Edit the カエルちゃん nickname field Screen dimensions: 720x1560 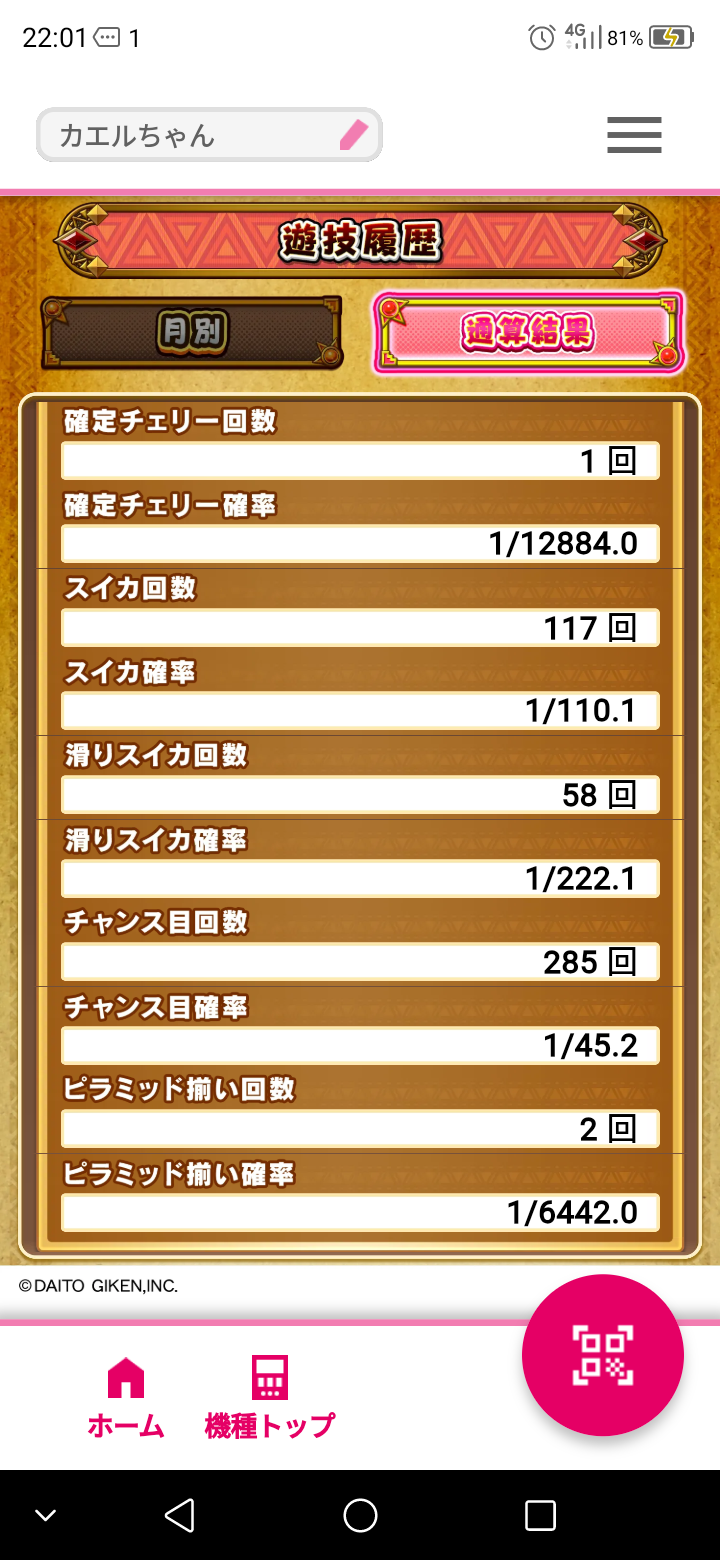point(210,135)
